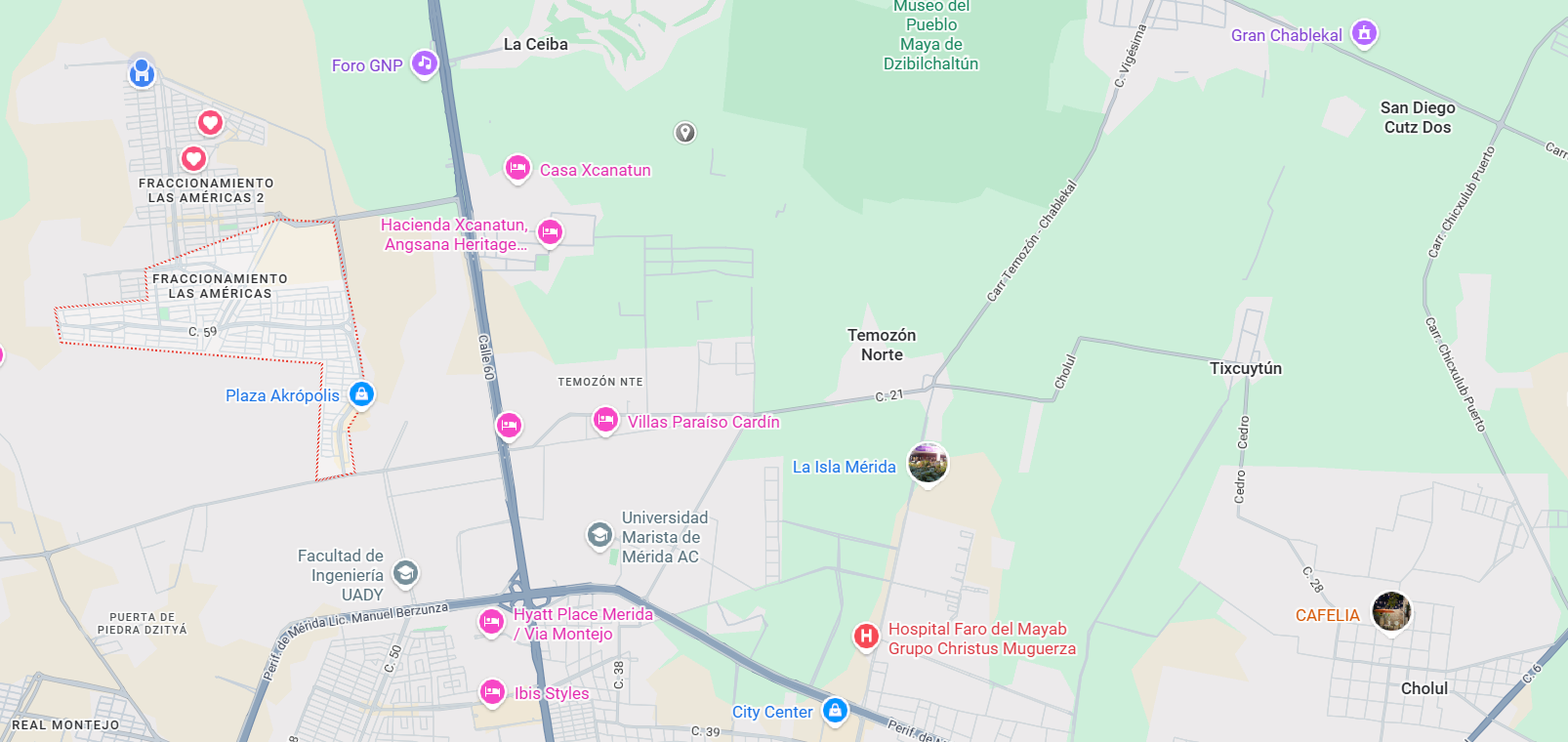Viewport: 1568px width, 742px height.
Task: Select the City Center shopping pin
Action: point(835,710)
